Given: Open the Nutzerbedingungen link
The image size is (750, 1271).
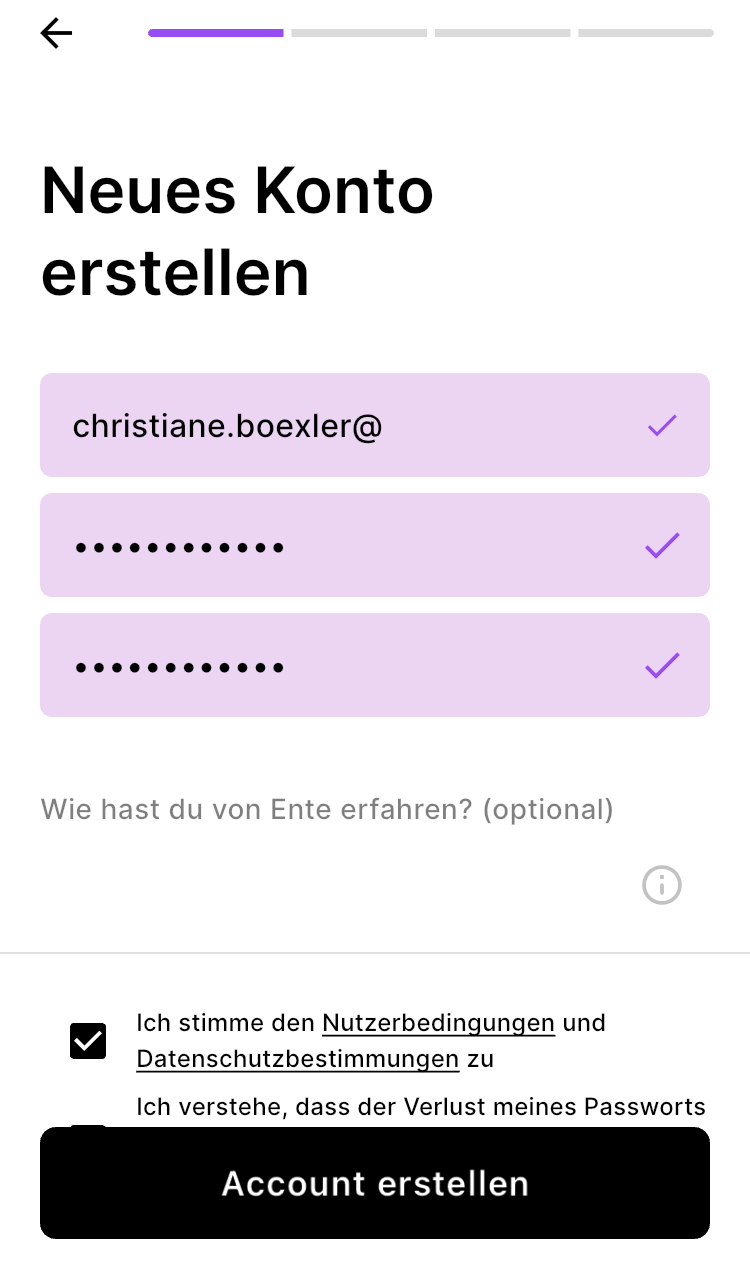Looking at the screenshot, I should (x=438, y=1023).
